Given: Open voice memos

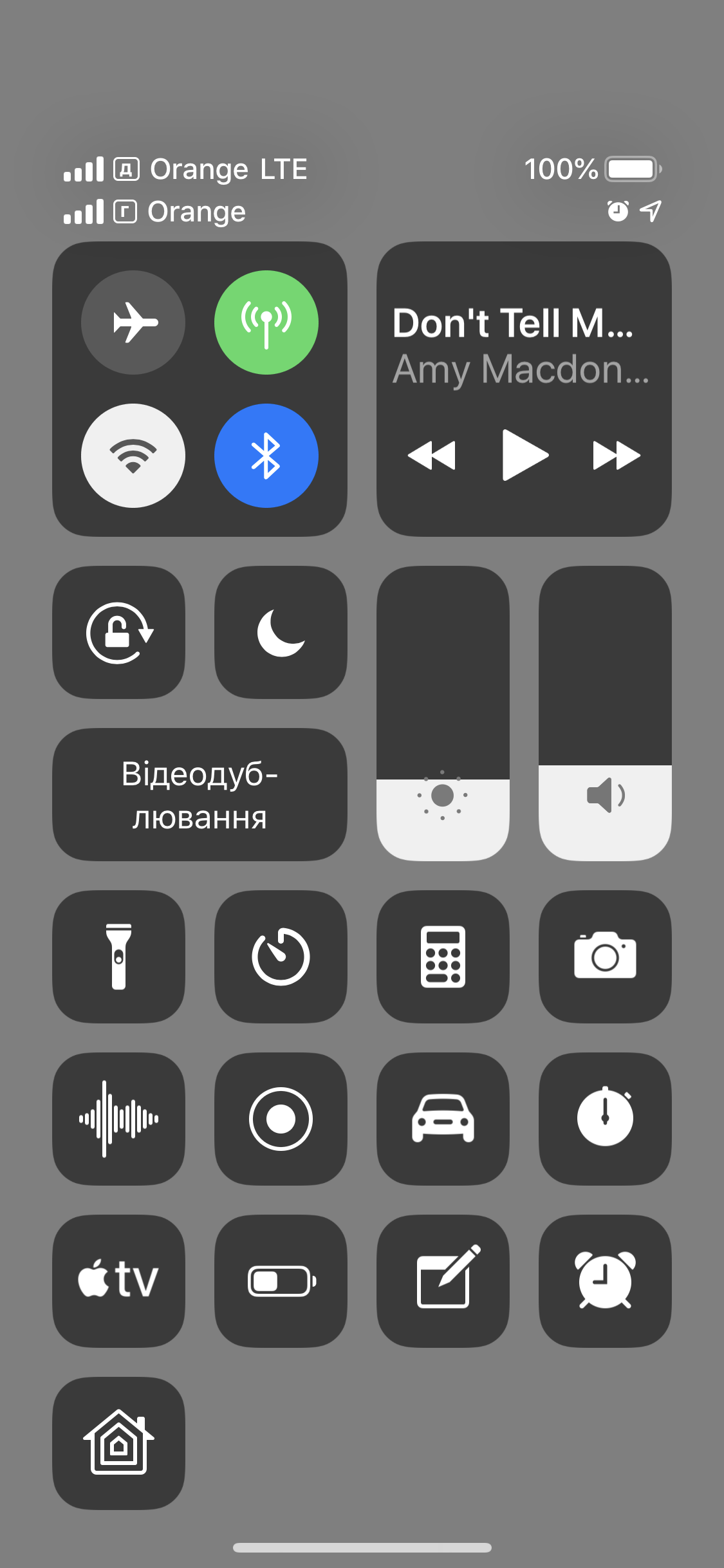Looking at the screenshot, I should 119,1119.
